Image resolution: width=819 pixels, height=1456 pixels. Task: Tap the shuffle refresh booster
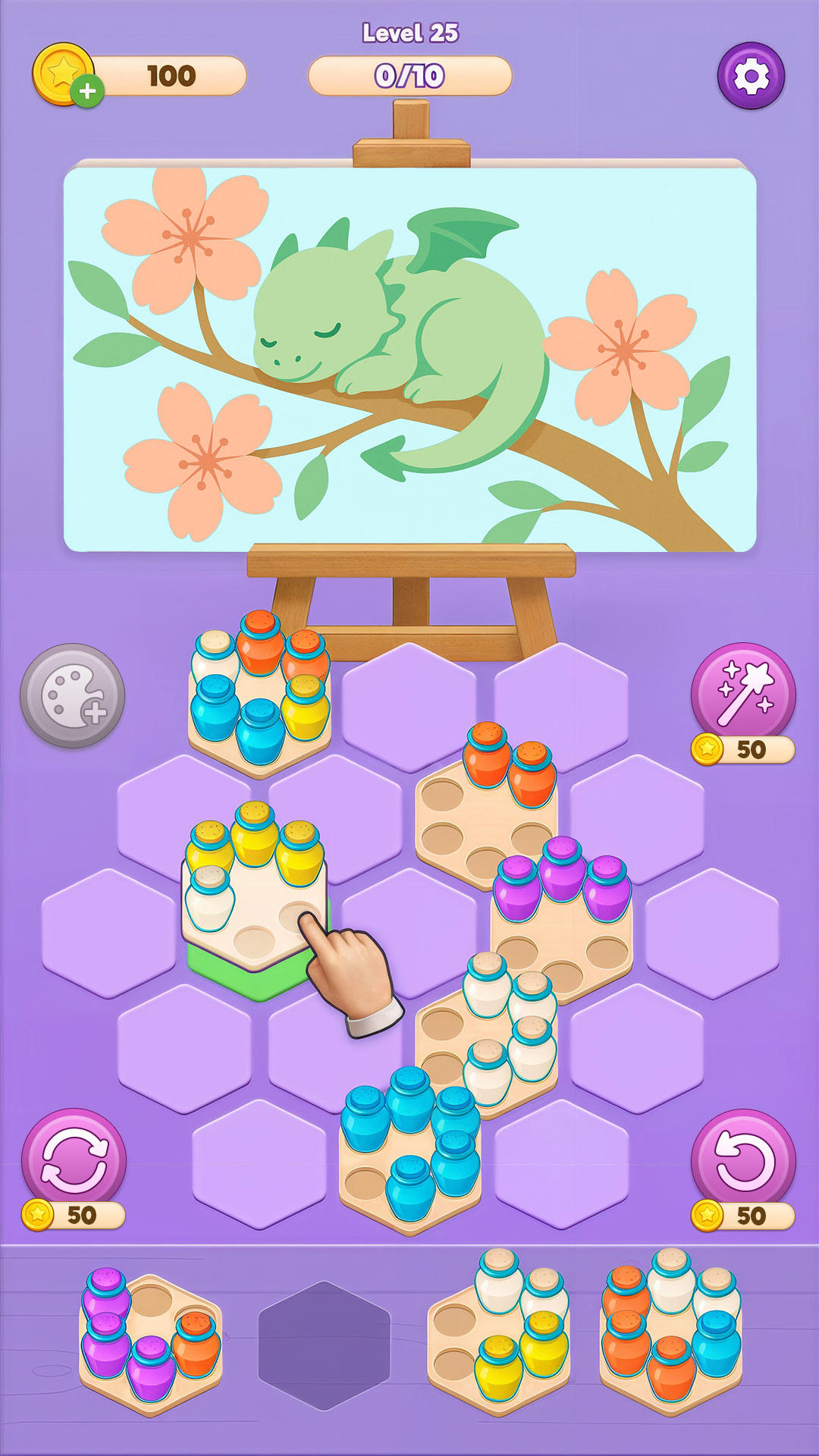coord(74,1160)
